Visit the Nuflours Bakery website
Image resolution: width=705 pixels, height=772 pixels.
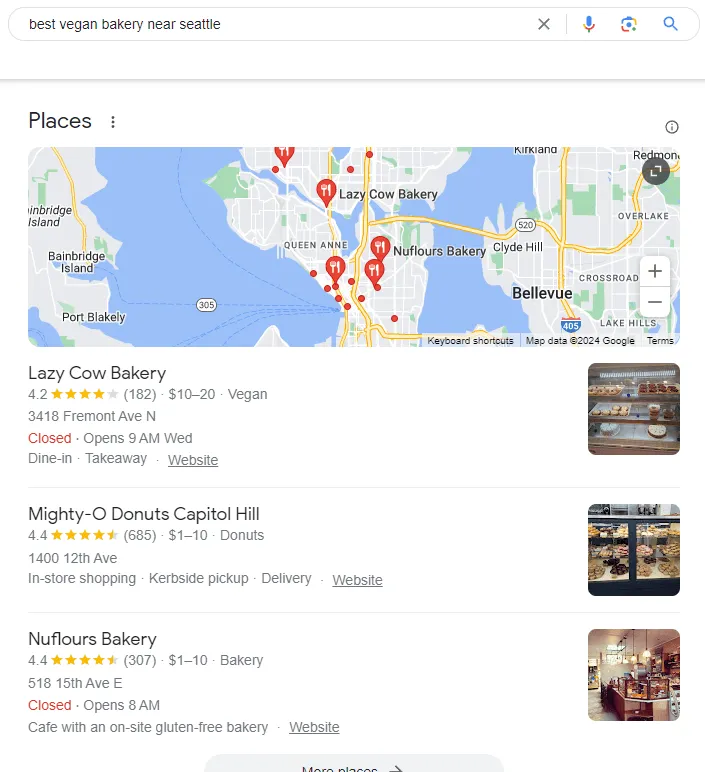314,727
